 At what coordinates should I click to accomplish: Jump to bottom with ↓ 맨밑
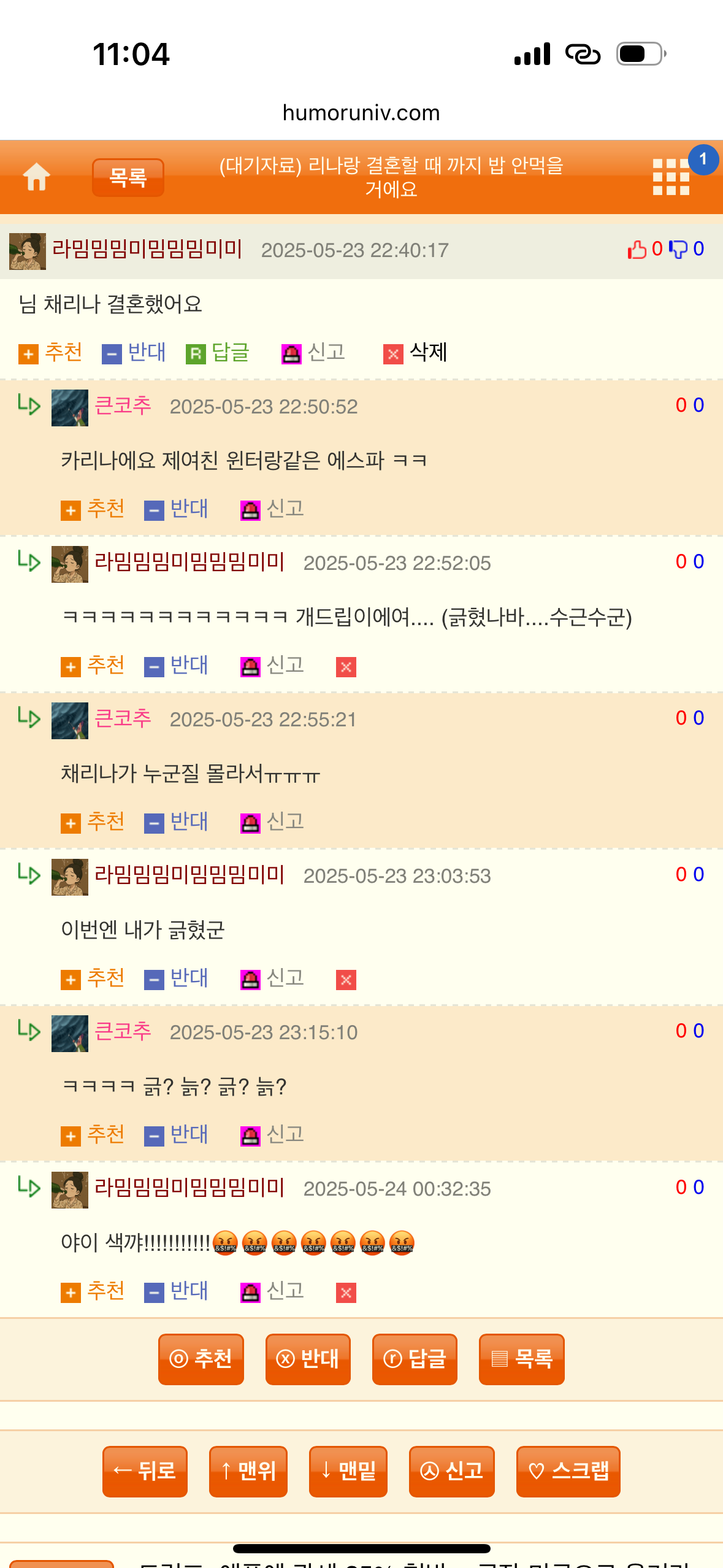coord(348,1472)
